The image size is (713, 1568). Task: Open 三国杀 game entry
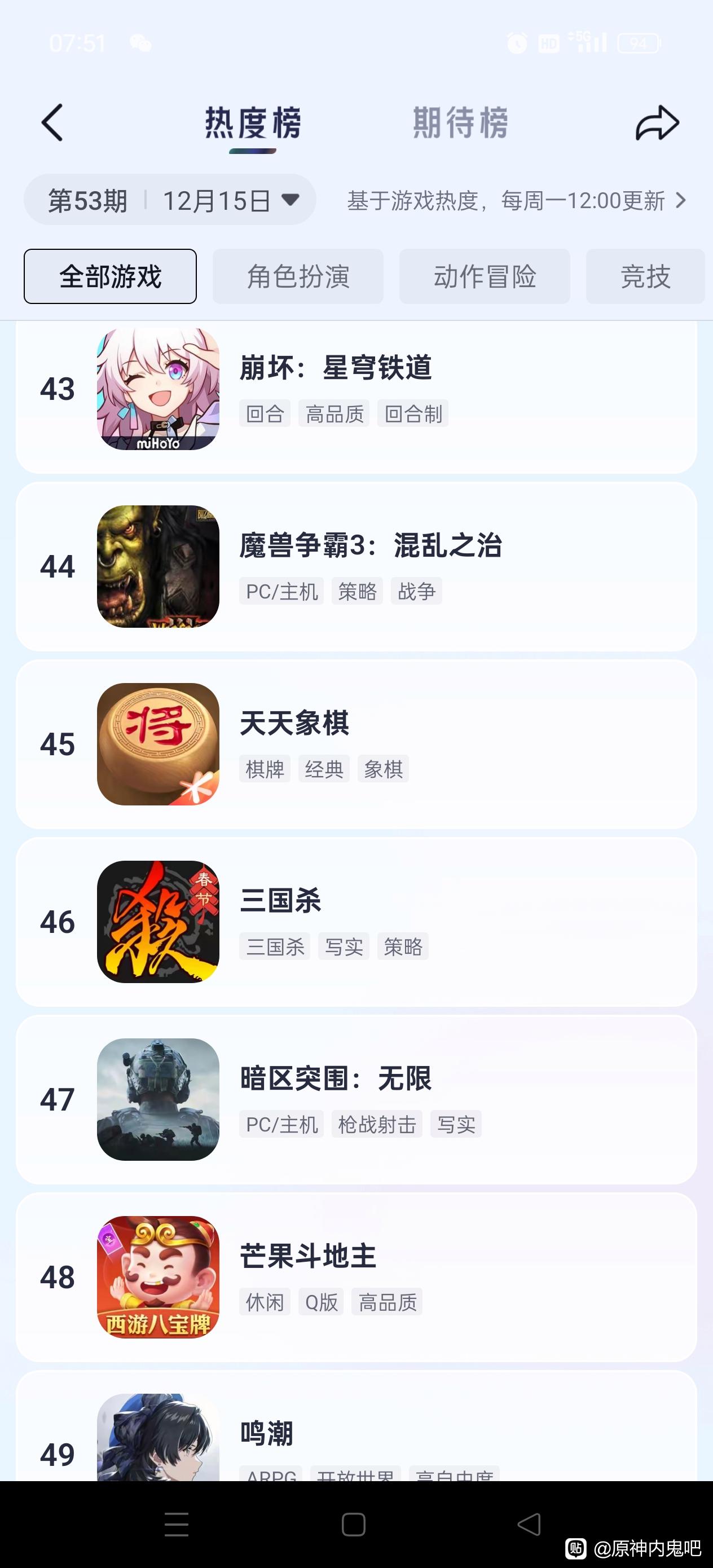356,922
